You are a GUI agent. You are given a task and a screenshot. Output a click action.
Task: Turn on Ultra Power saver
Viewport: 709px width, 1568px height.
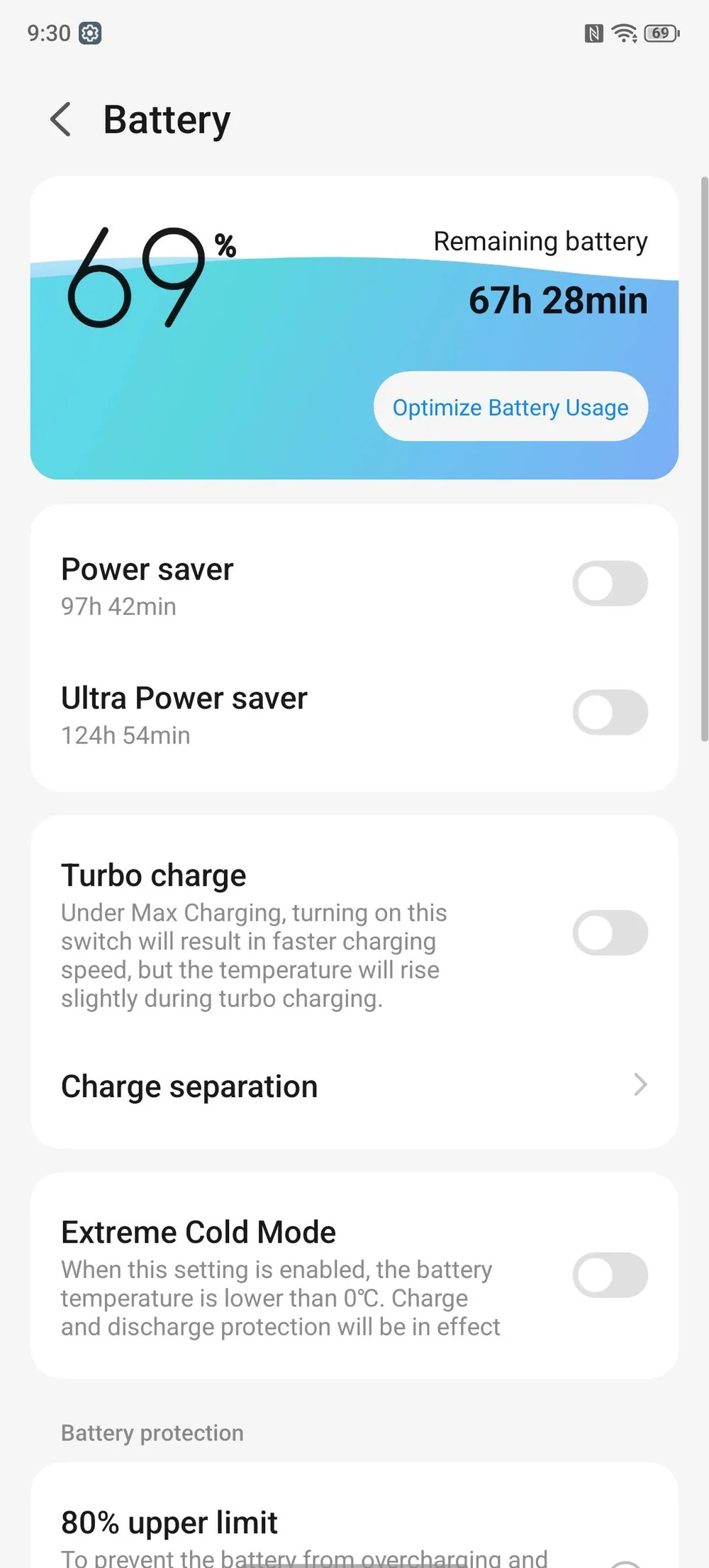(610, 712)
